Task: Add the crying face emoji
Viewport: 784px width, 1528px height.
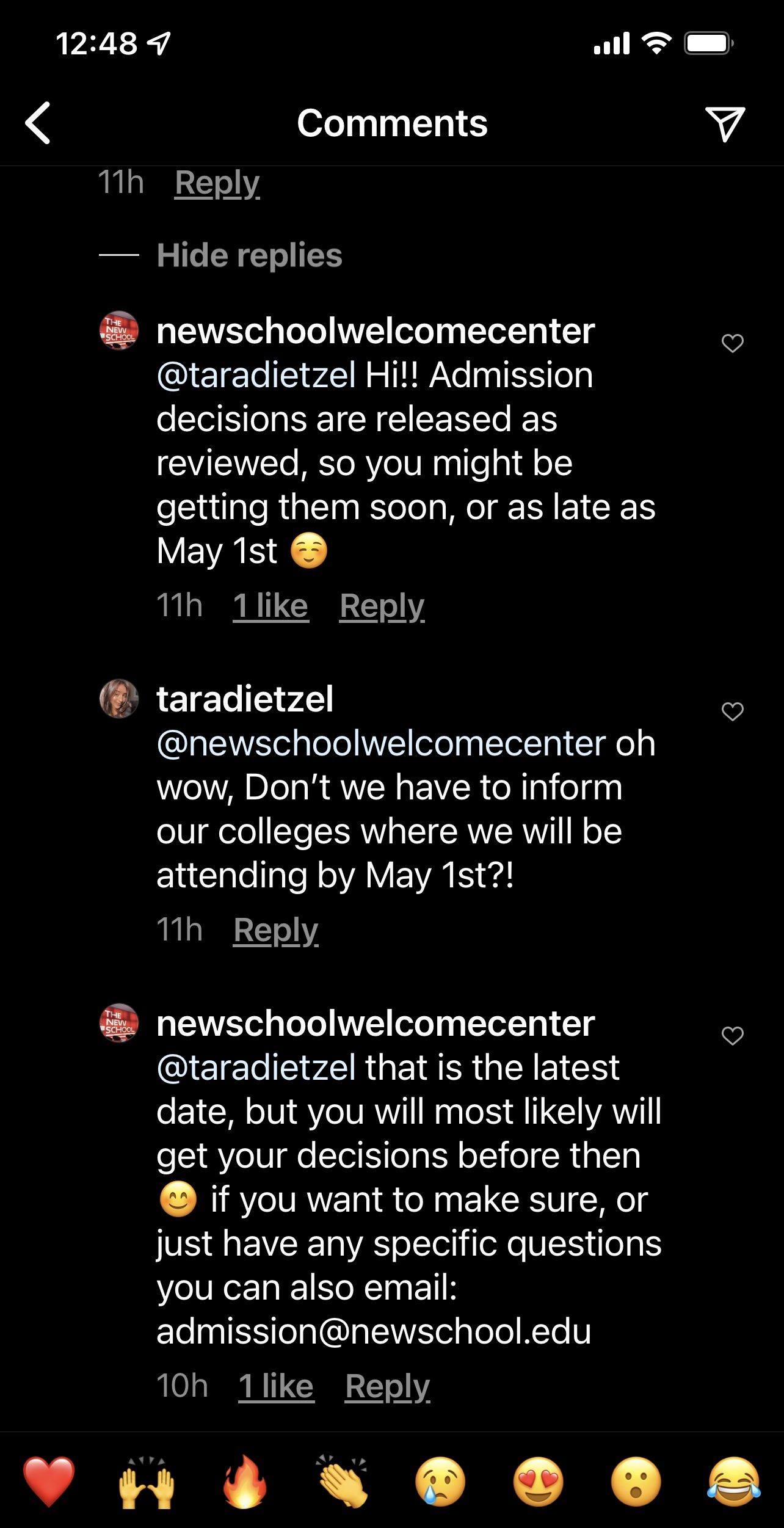Action: (440, 1481)
